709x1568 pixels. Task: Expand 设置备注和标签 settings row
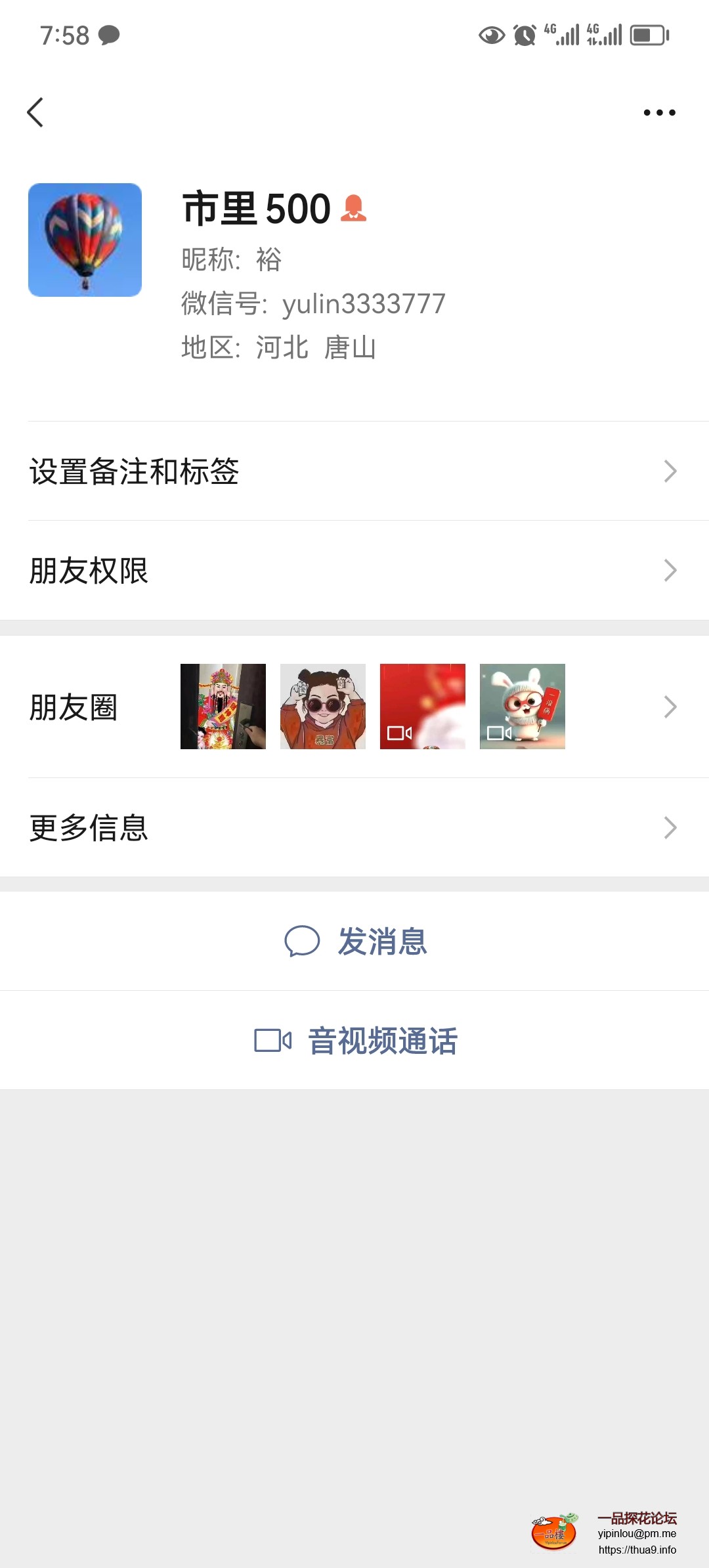click(354, 470)
